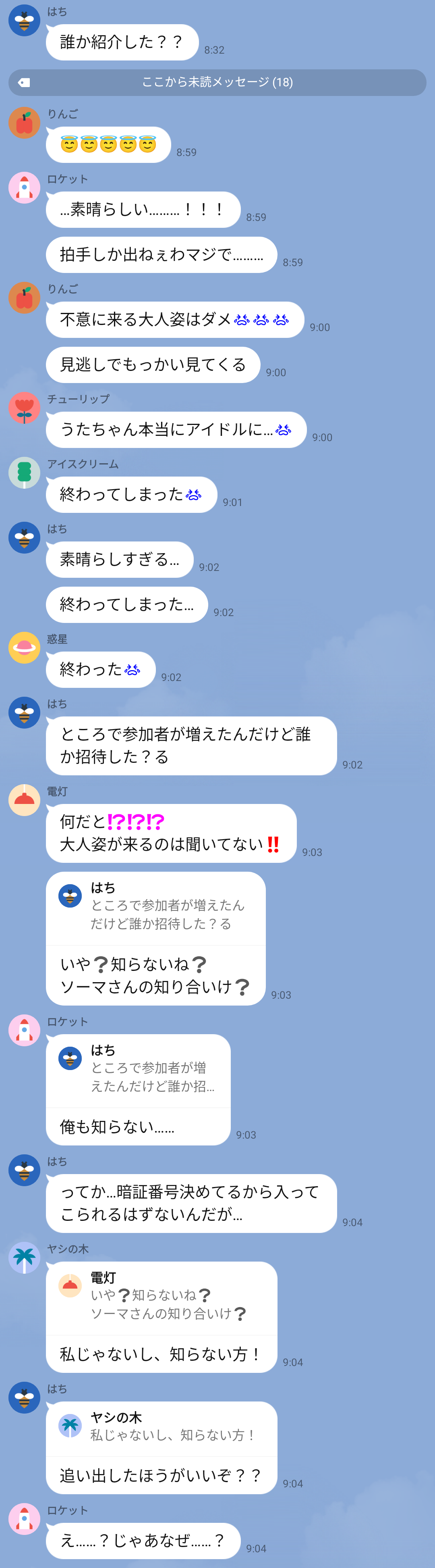Open はち's avatar beside 誰か紹介した？？

24,21
